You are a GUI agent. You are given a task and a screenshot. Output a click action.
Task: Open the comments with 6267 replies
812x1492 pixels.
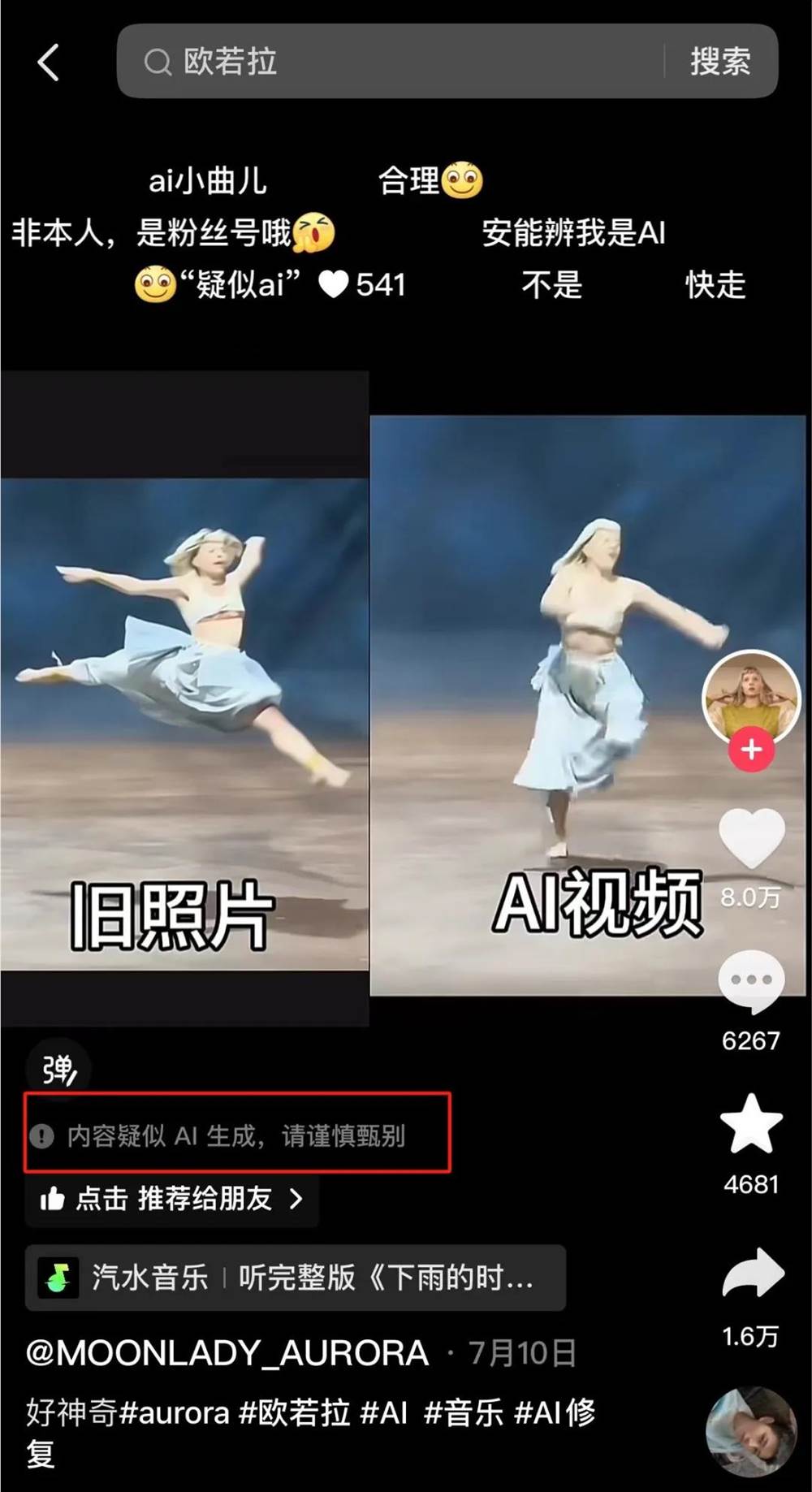[751, 981]
